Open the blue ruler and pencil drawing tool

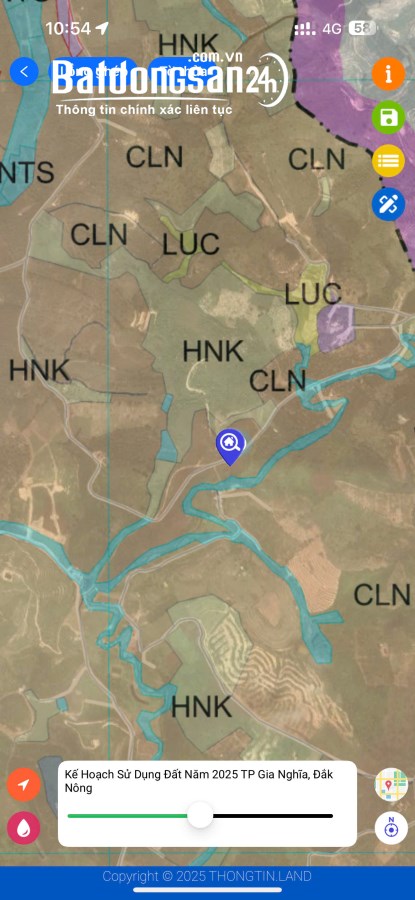pos(389,204)
